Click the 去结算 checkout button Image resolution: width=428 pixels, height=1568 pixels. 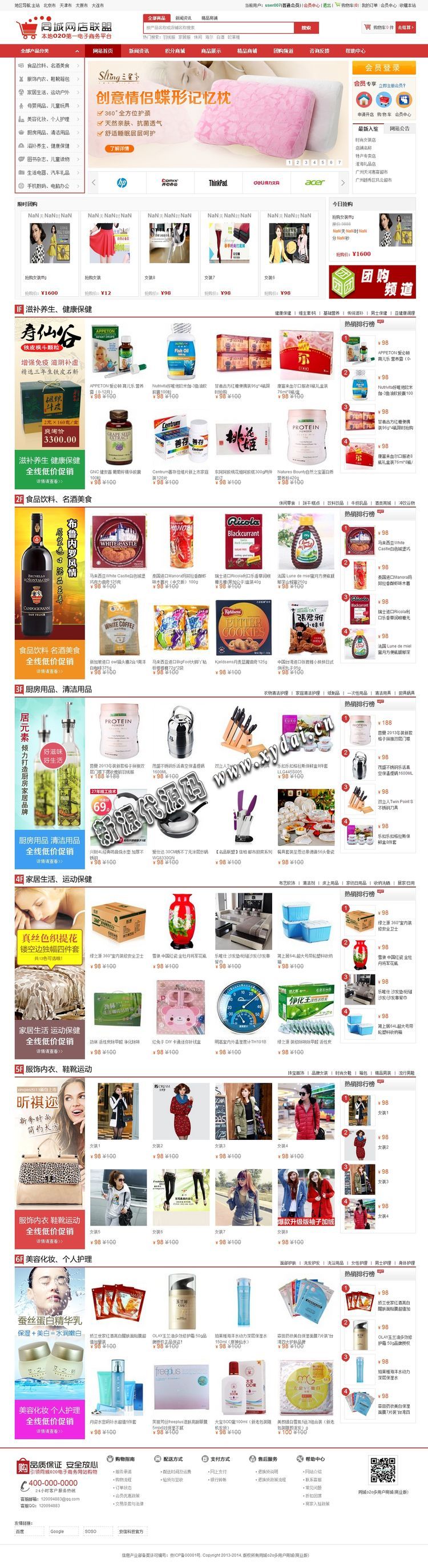404,27
